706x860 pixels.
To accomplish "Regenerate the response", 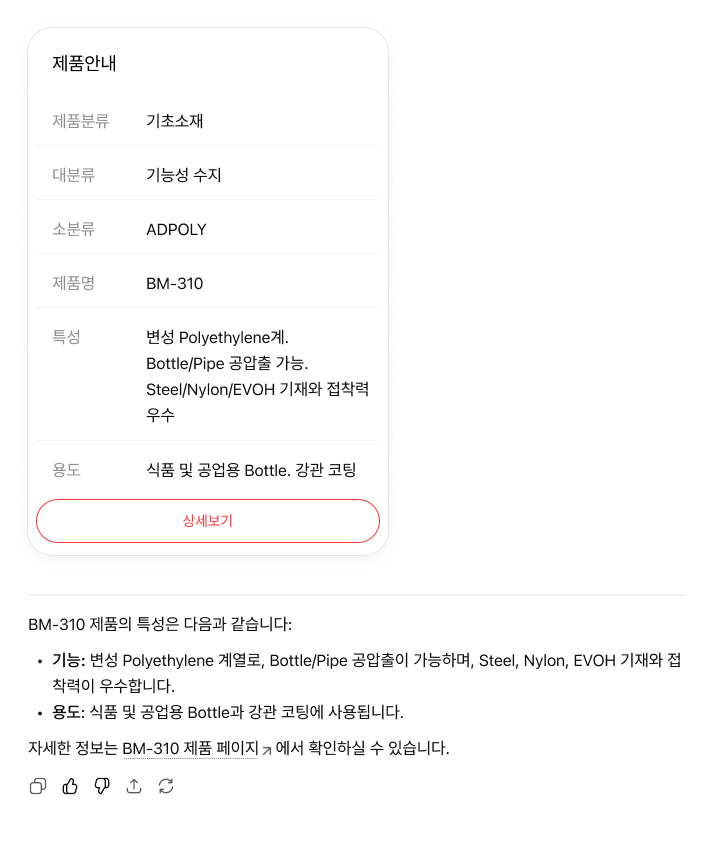I will click(x=166, y=787).
